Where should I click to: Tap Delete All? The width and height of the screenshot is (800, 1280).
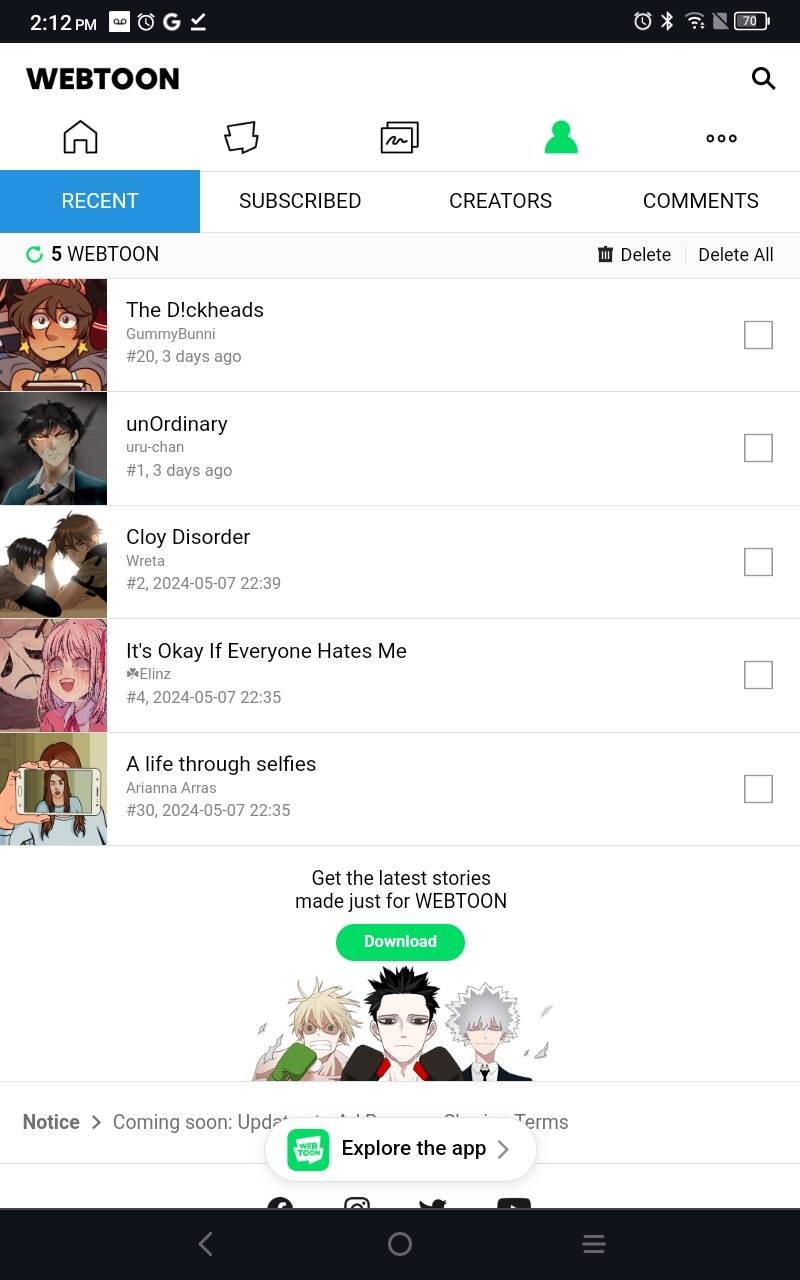[736, 255]
